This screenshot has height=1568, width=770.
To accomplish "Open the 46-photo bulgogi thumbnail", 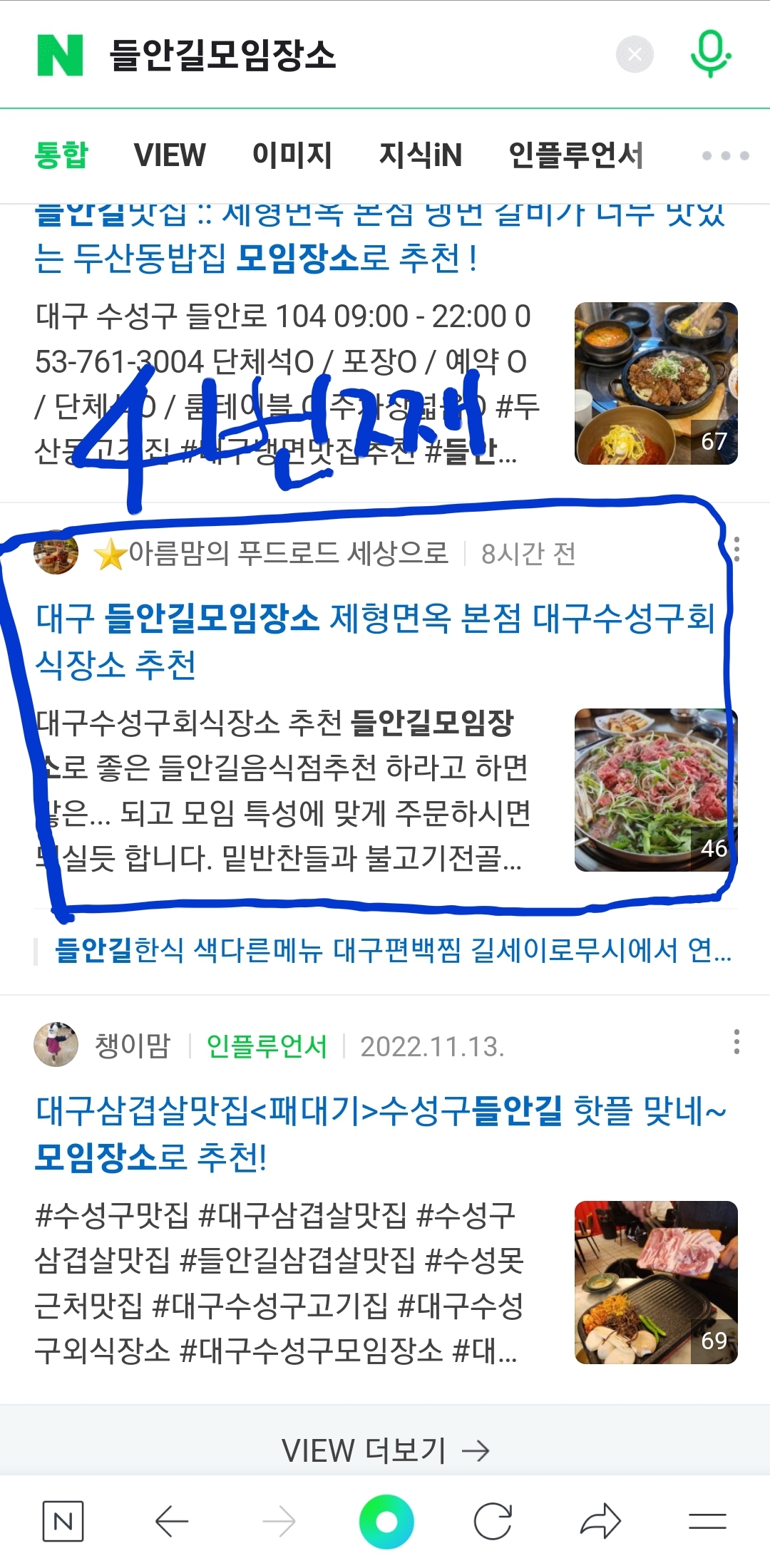I will (655, 790).
